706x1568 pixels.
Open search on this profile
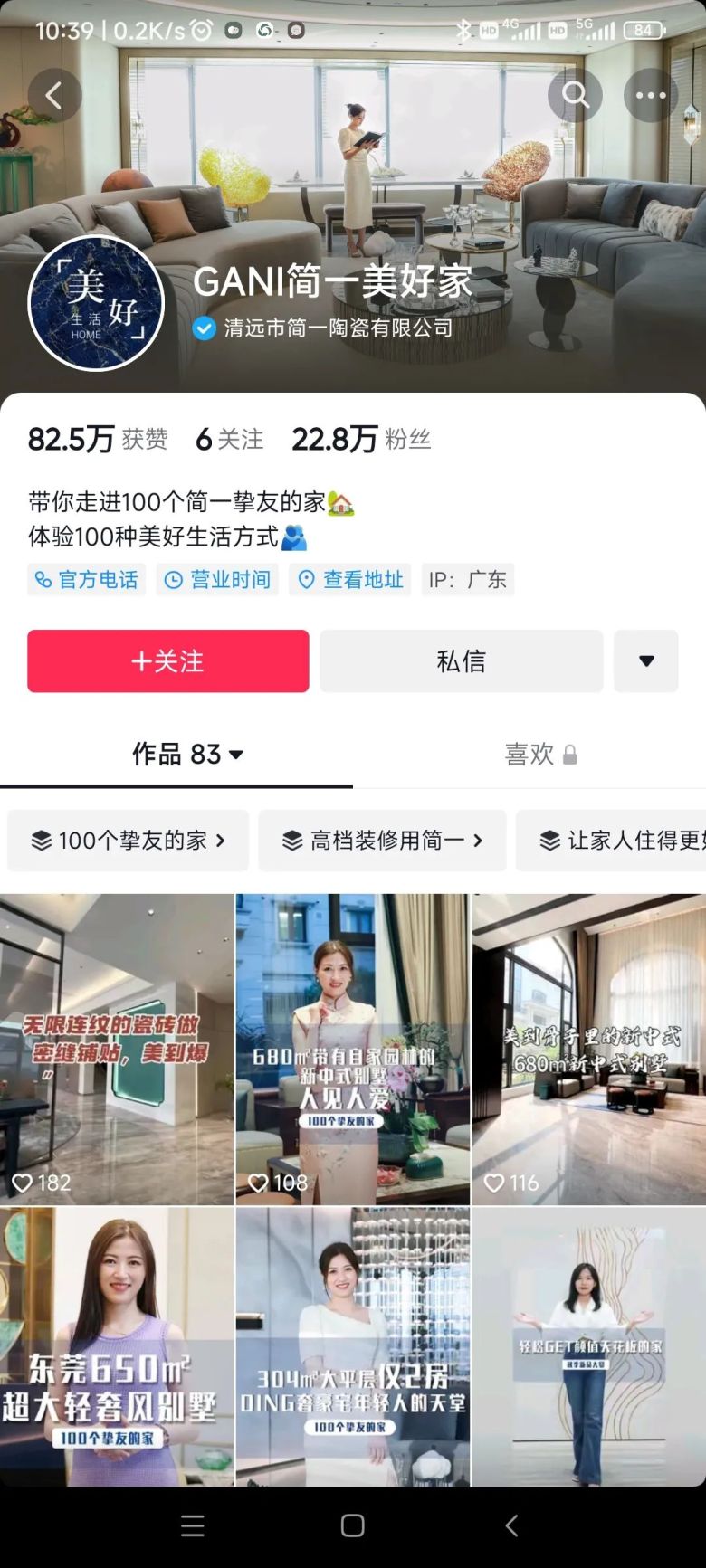(575, 95)
